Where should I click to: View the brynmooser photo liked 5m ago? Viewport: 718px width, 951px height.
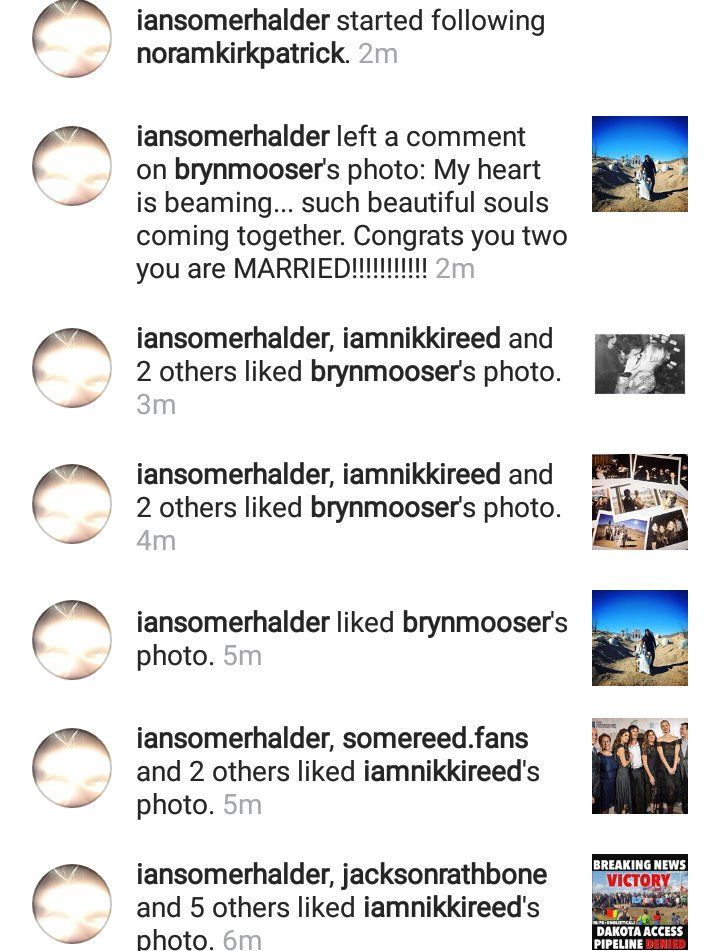[639, 637]
